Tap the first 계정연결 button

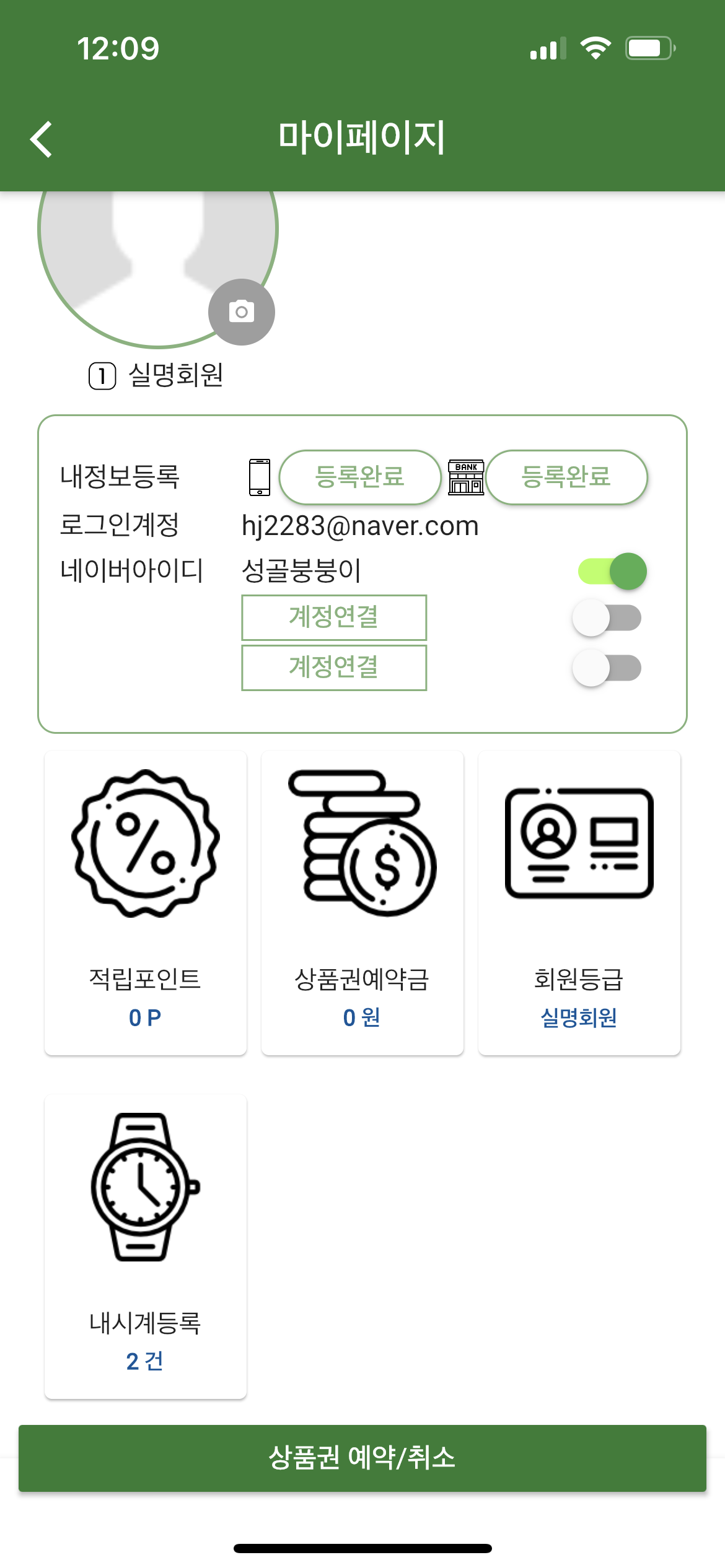click(x=334, y=617)
